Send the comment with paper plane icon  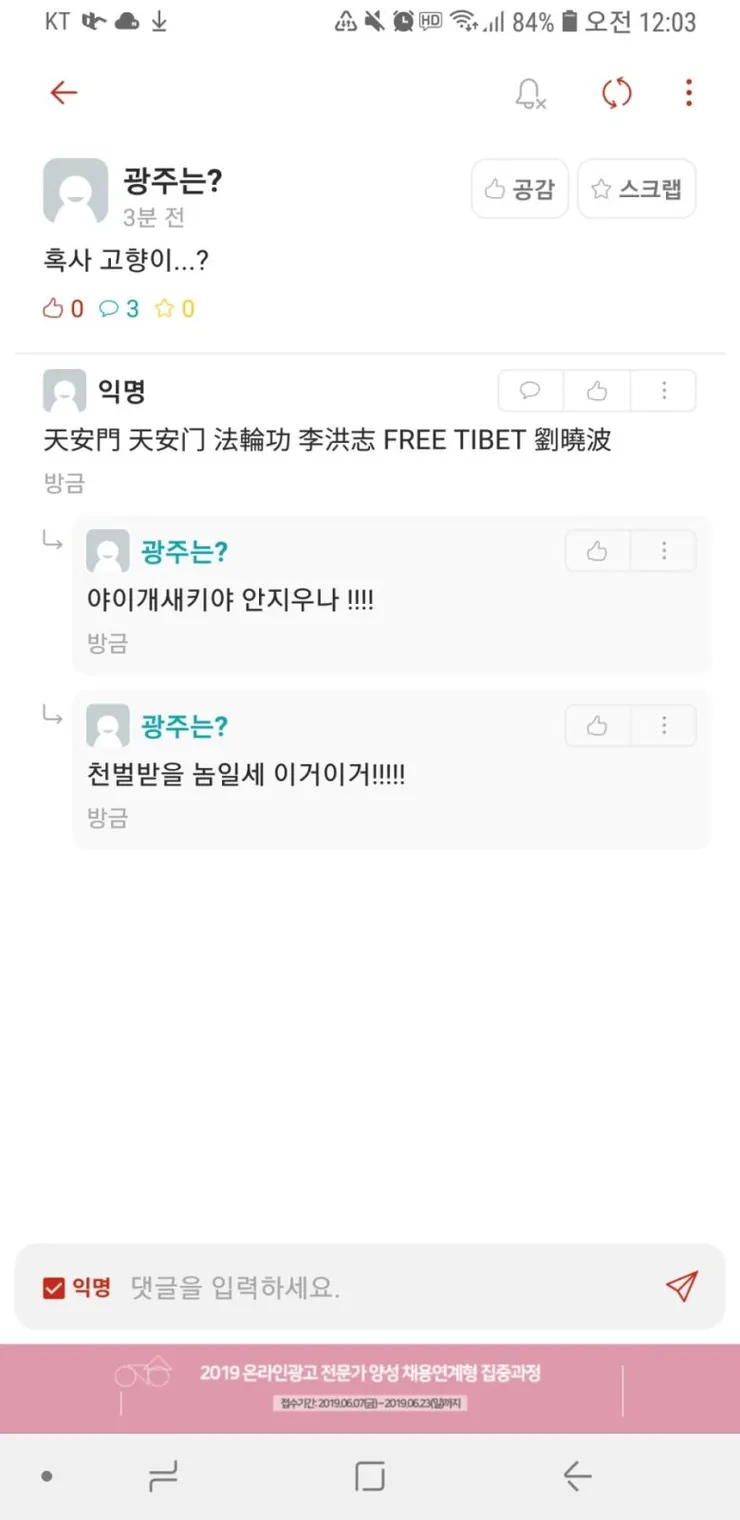[682, 1287]
